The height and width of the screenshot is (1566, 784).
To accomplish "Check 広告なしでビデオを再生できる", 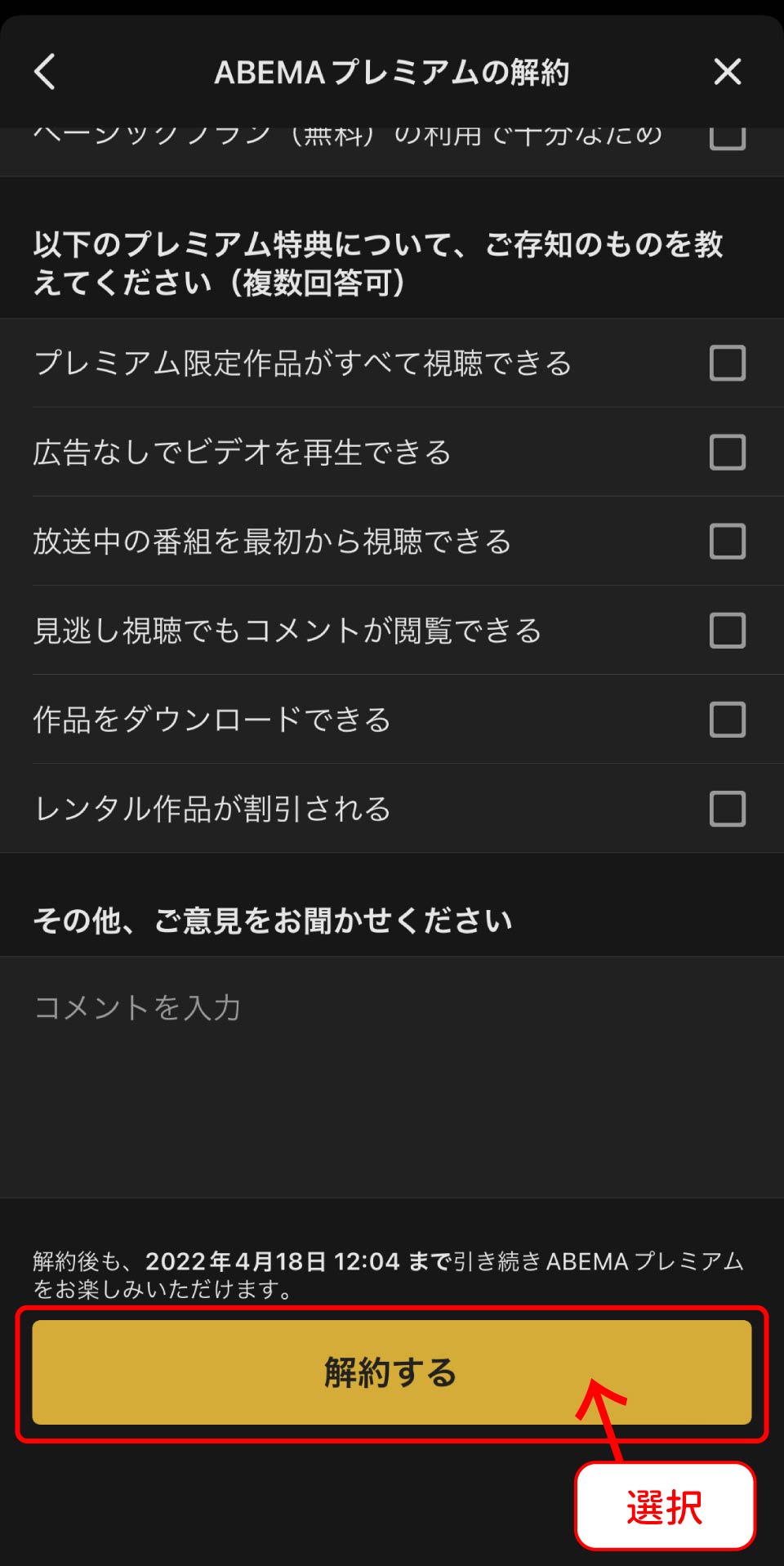I will [727, 452].
